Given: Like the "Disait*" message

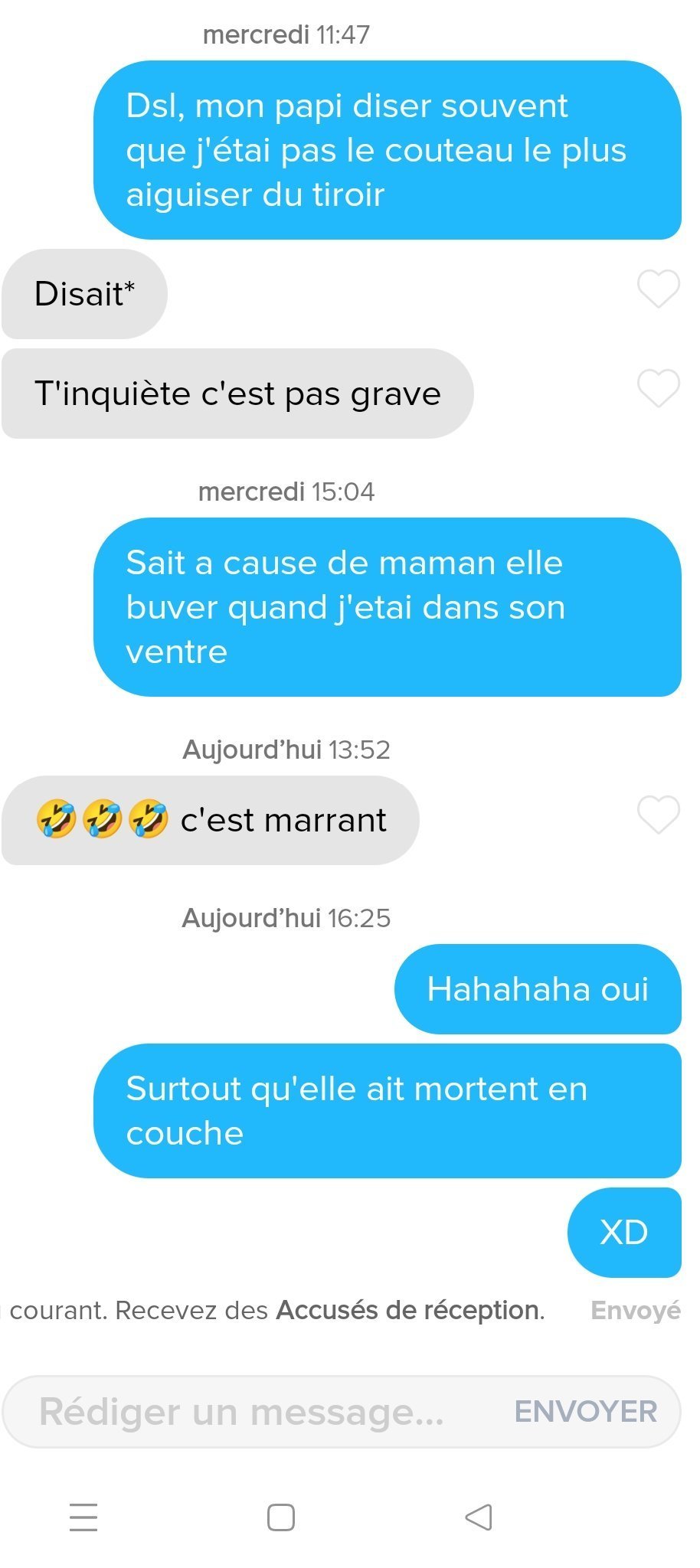Looking at the screenshot, I should pyautogui.click(x=658, y=289).
